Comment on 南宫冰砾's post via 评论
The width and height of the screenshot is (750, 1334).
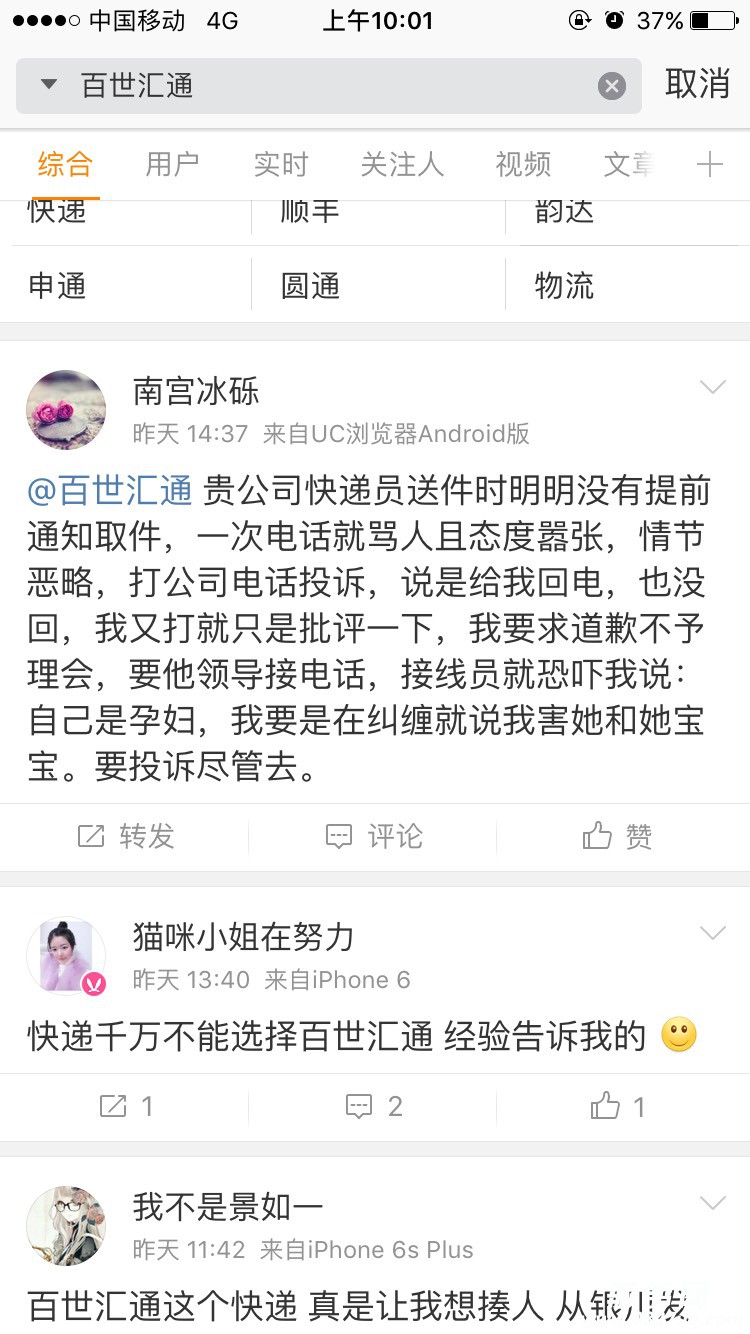point(374,836)
